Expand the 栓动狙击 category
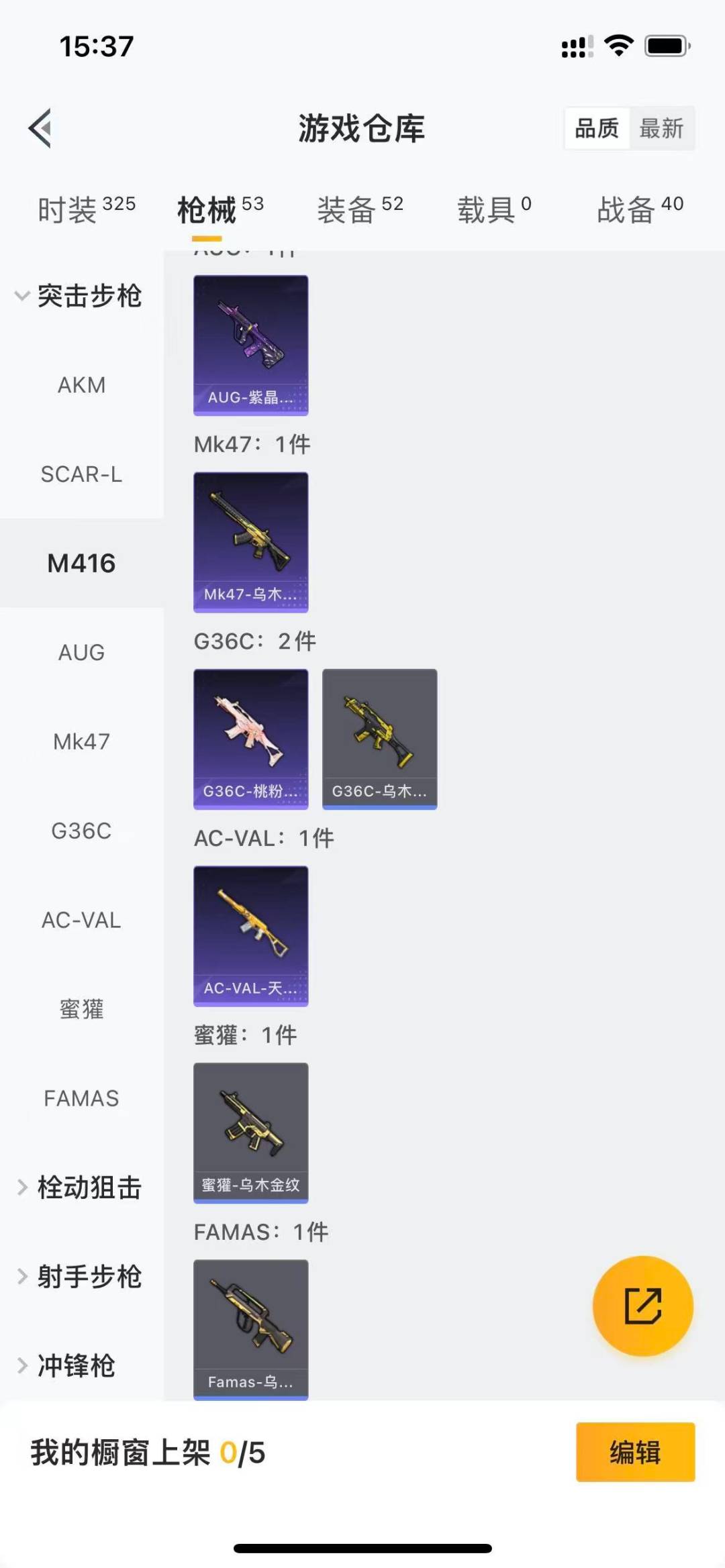Screen dimensions: 725x1568 (81, 1188)
